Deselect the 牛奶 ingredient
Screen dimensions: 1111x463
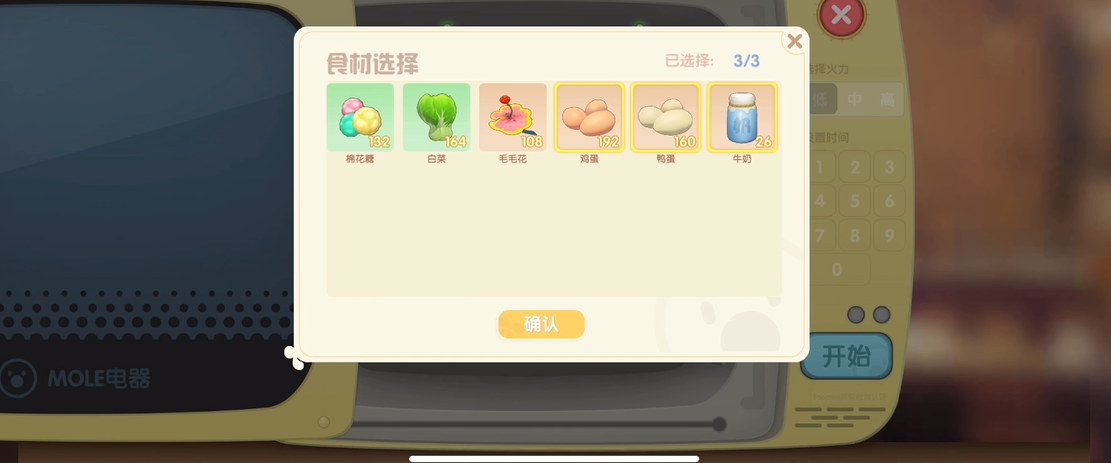click(742, 118)
